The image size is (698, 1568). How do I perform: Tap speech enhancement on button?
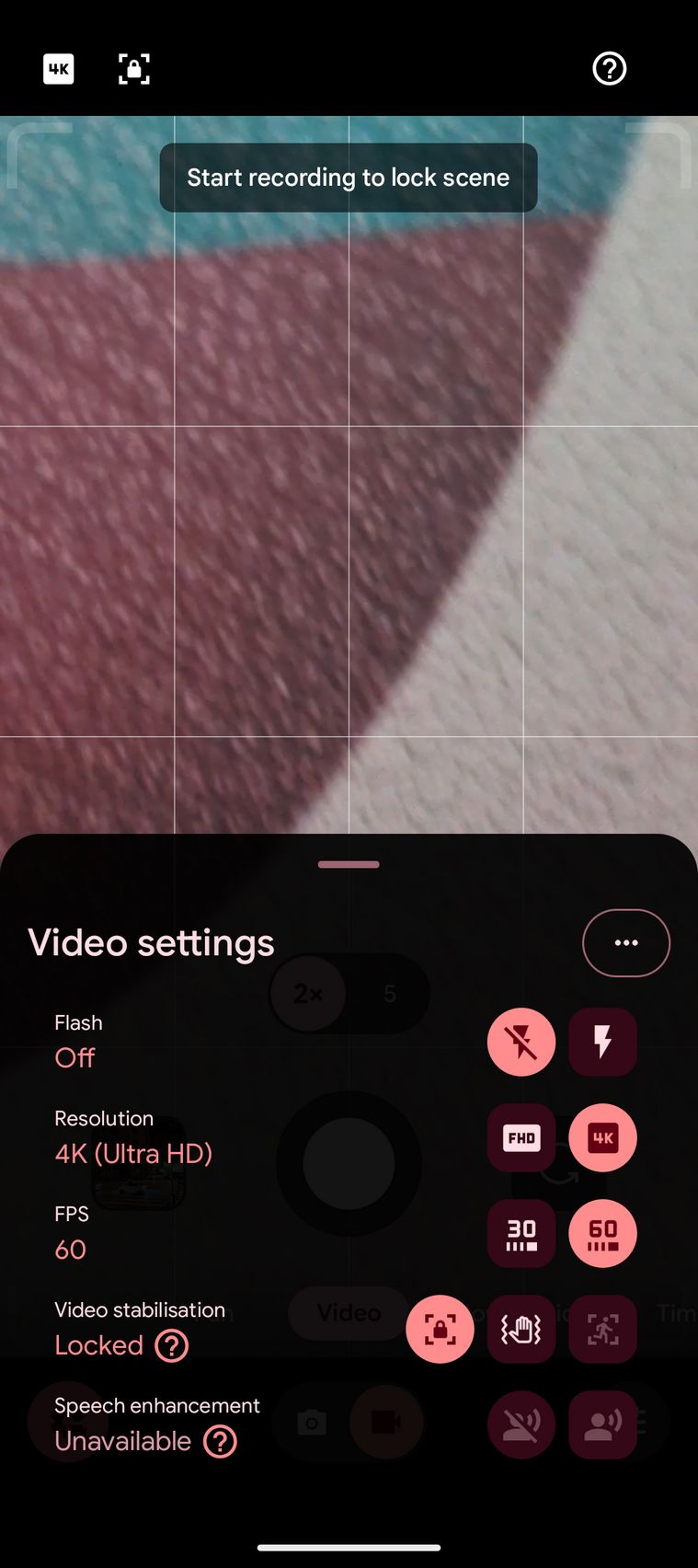coord(602,1424)
